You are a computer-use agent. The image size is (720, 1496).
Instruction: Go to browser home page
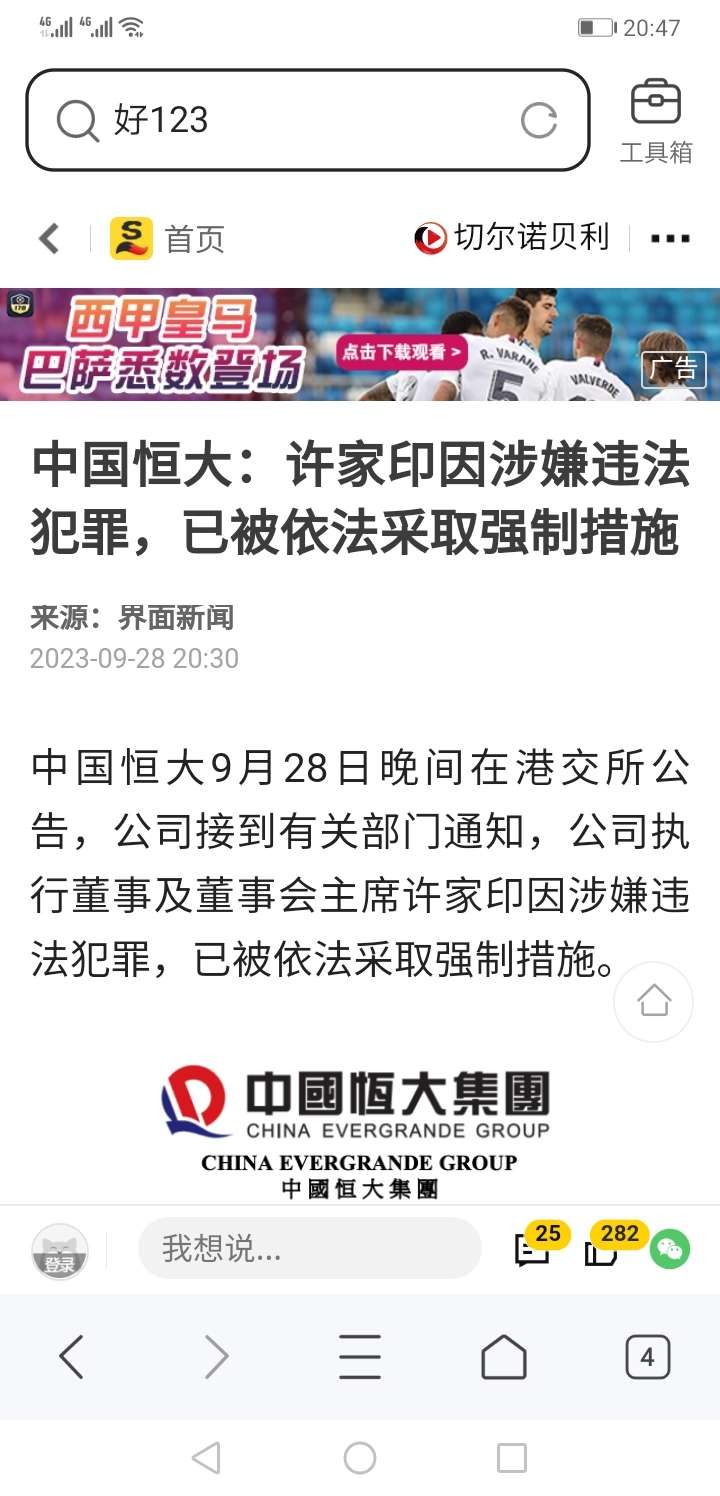(x=503, y=1357)
